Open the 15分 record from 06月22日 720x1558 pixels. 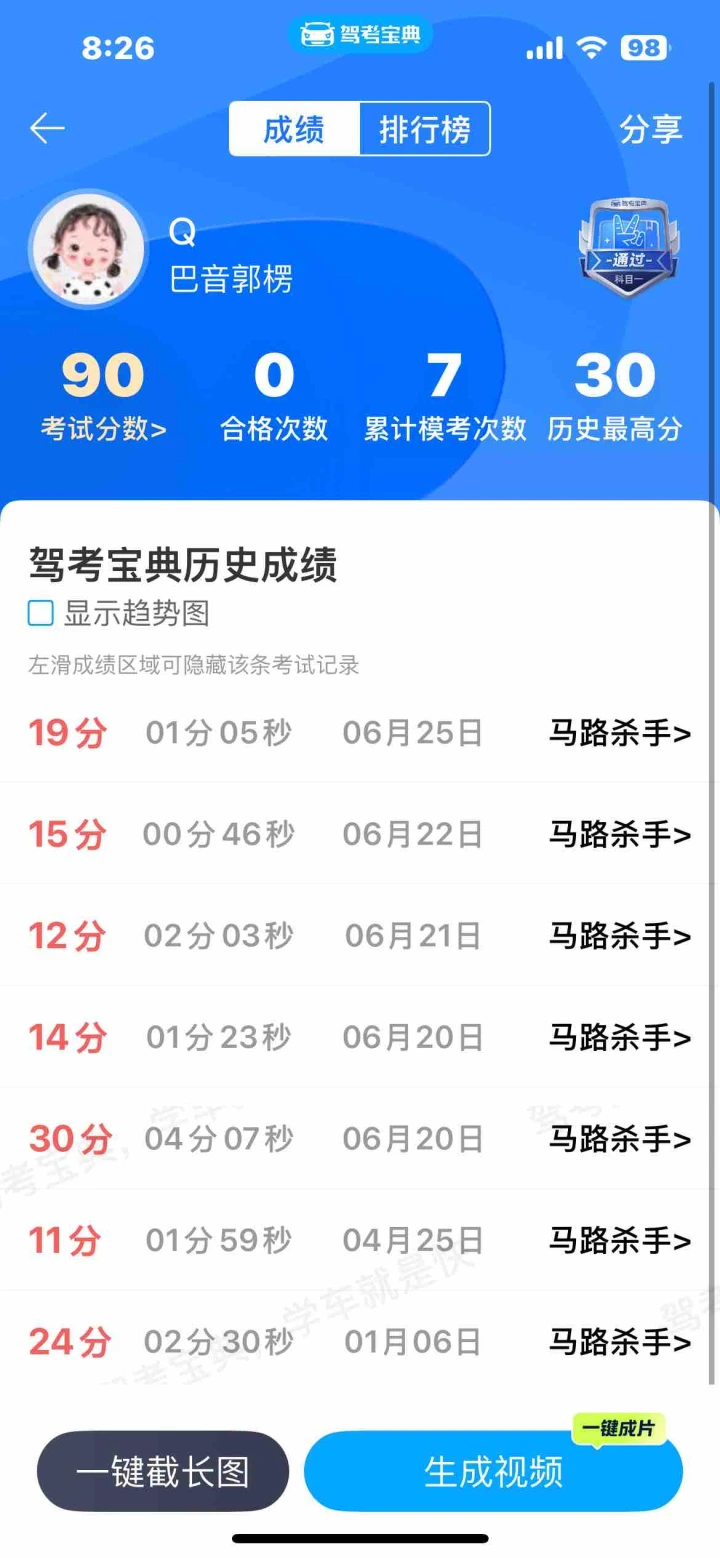point(360,834)
